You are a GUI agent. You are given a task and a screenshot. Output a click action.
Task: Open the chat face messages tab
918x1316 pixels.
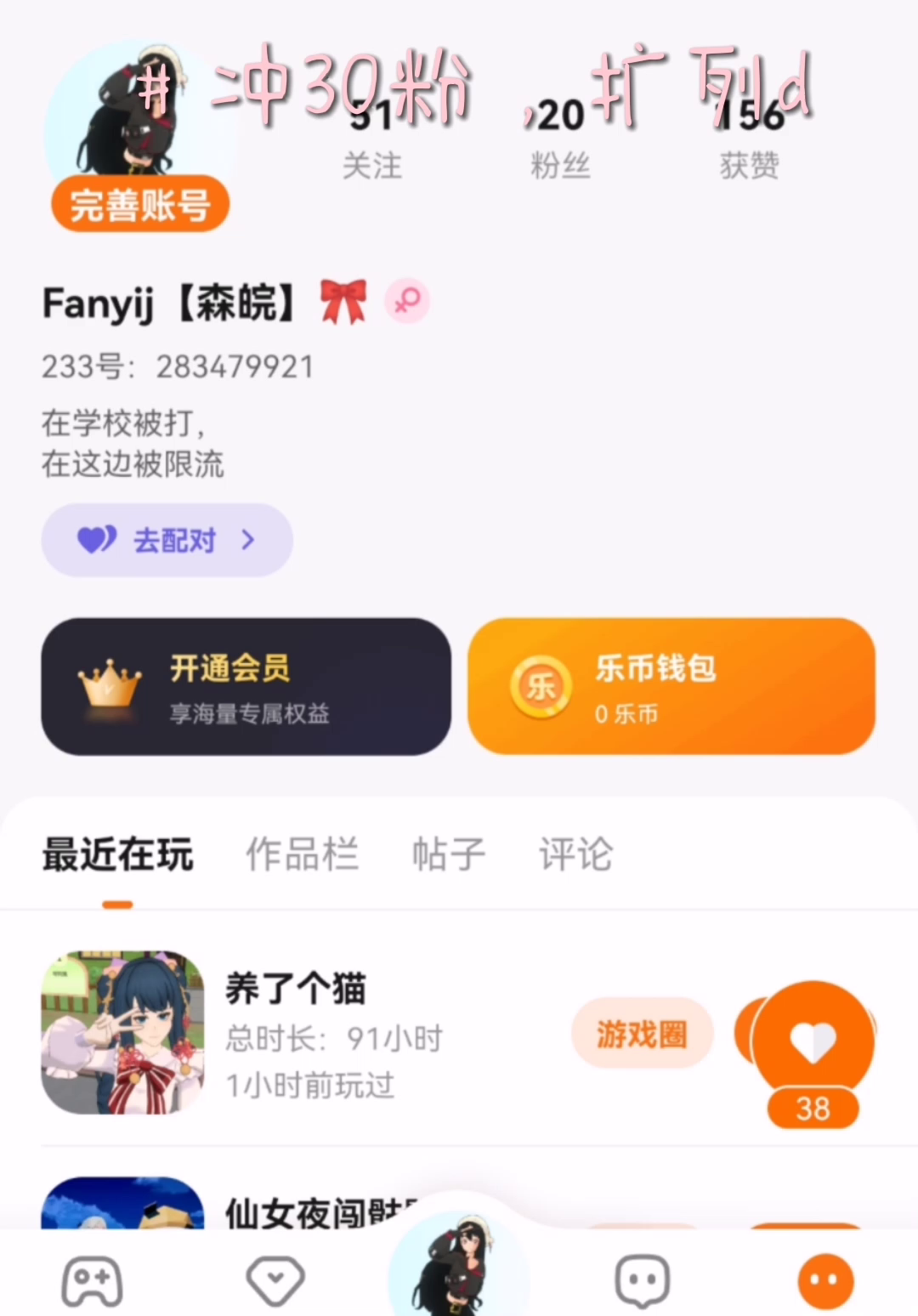point(643,1279)
